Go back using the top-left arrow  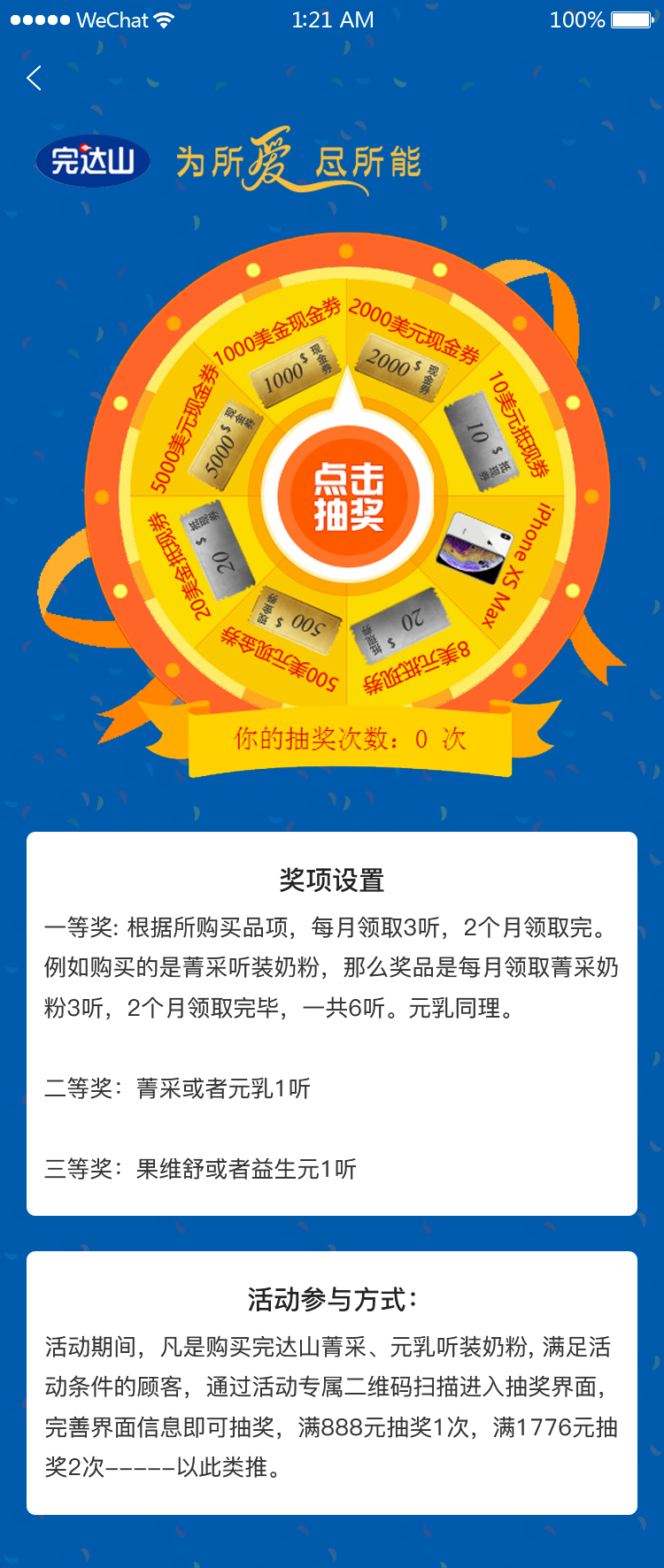[x=34, y=79]
